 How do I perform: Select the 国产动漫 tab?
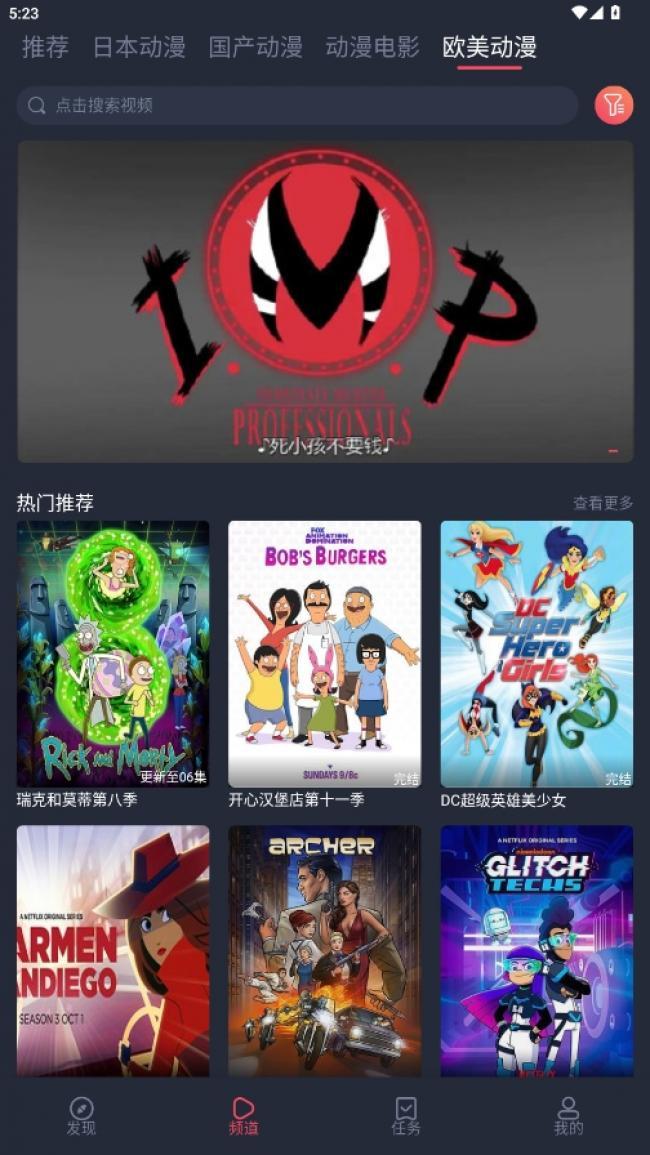(x=255, y=47)
